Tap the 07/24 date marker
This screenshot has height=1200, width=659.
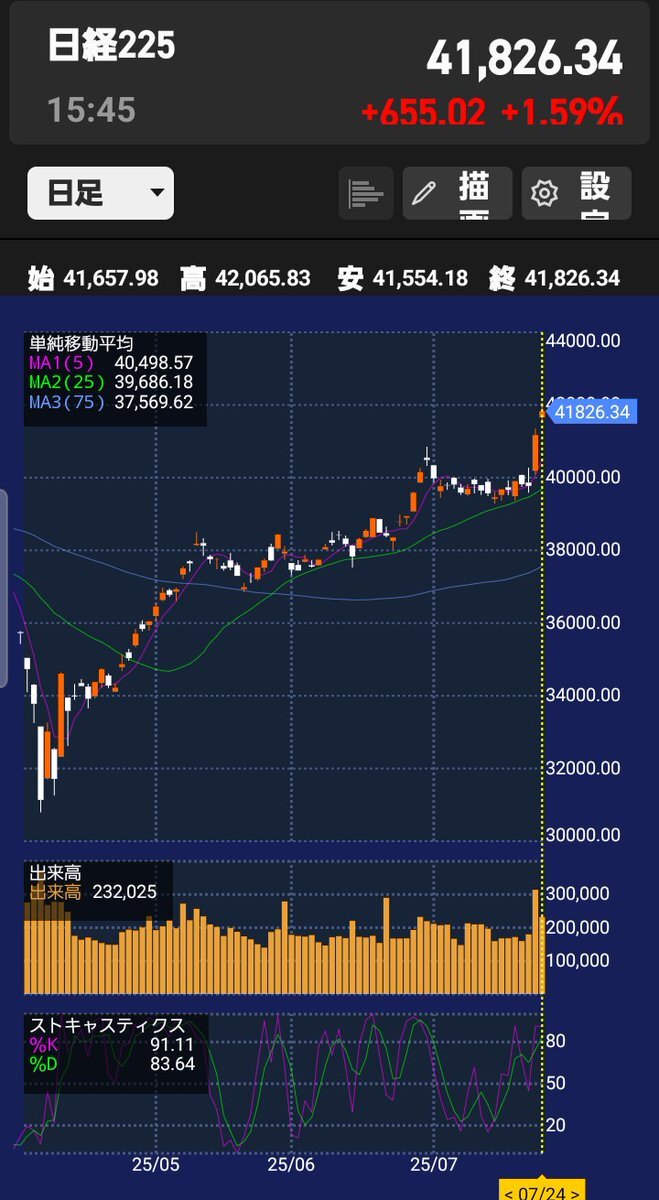pos(541,1189)
